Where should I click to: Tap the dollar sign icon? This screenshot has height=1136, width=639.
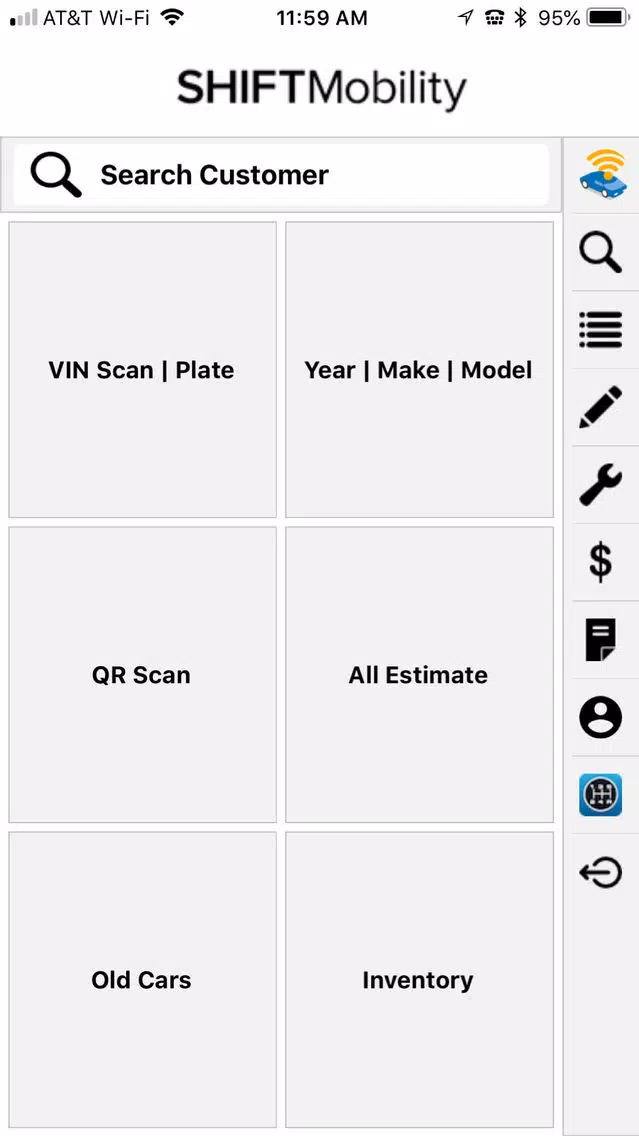click(x=601, y=562)
